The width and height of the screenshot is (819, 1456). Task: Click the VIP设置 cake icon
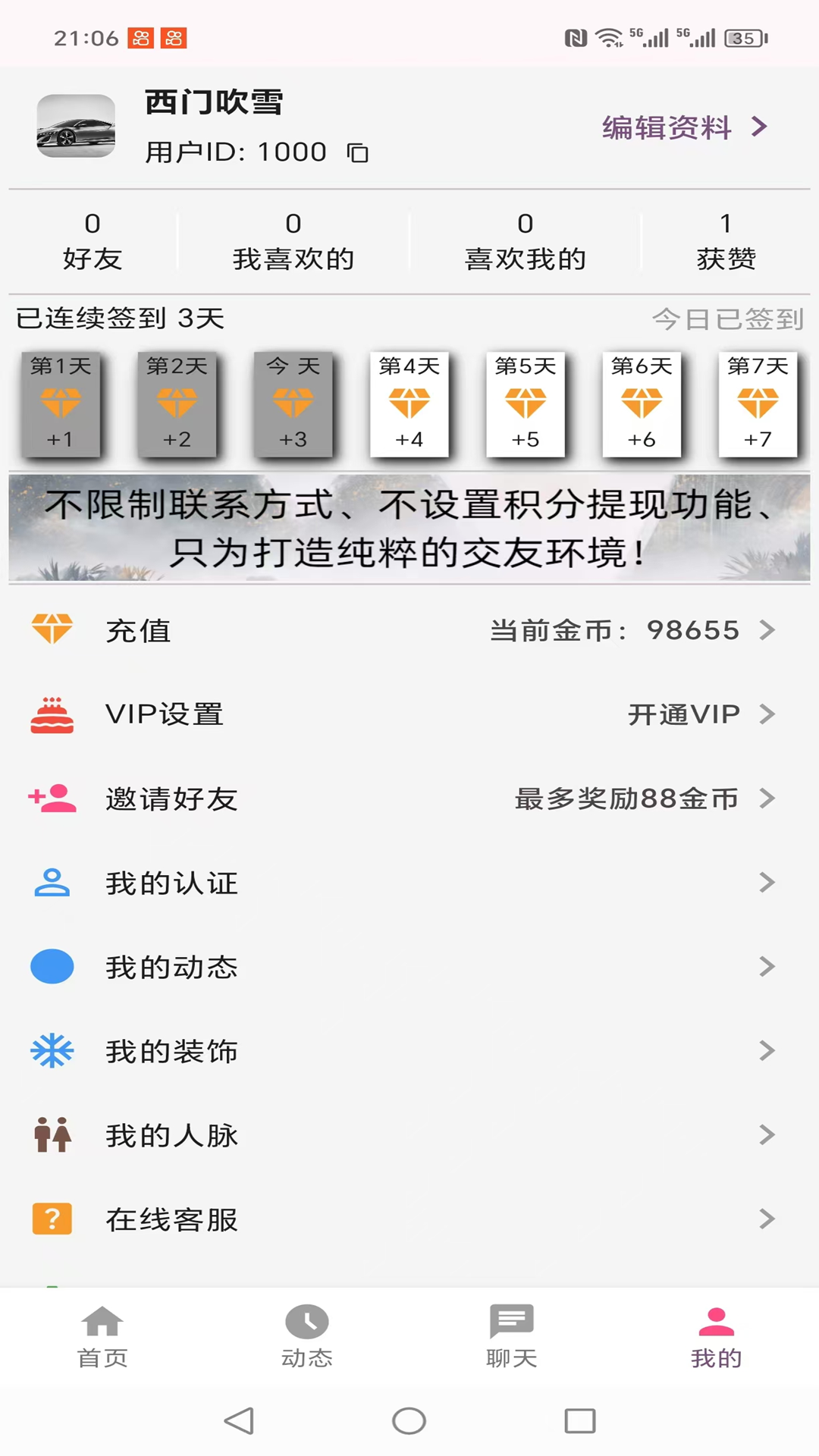(52, 714)
